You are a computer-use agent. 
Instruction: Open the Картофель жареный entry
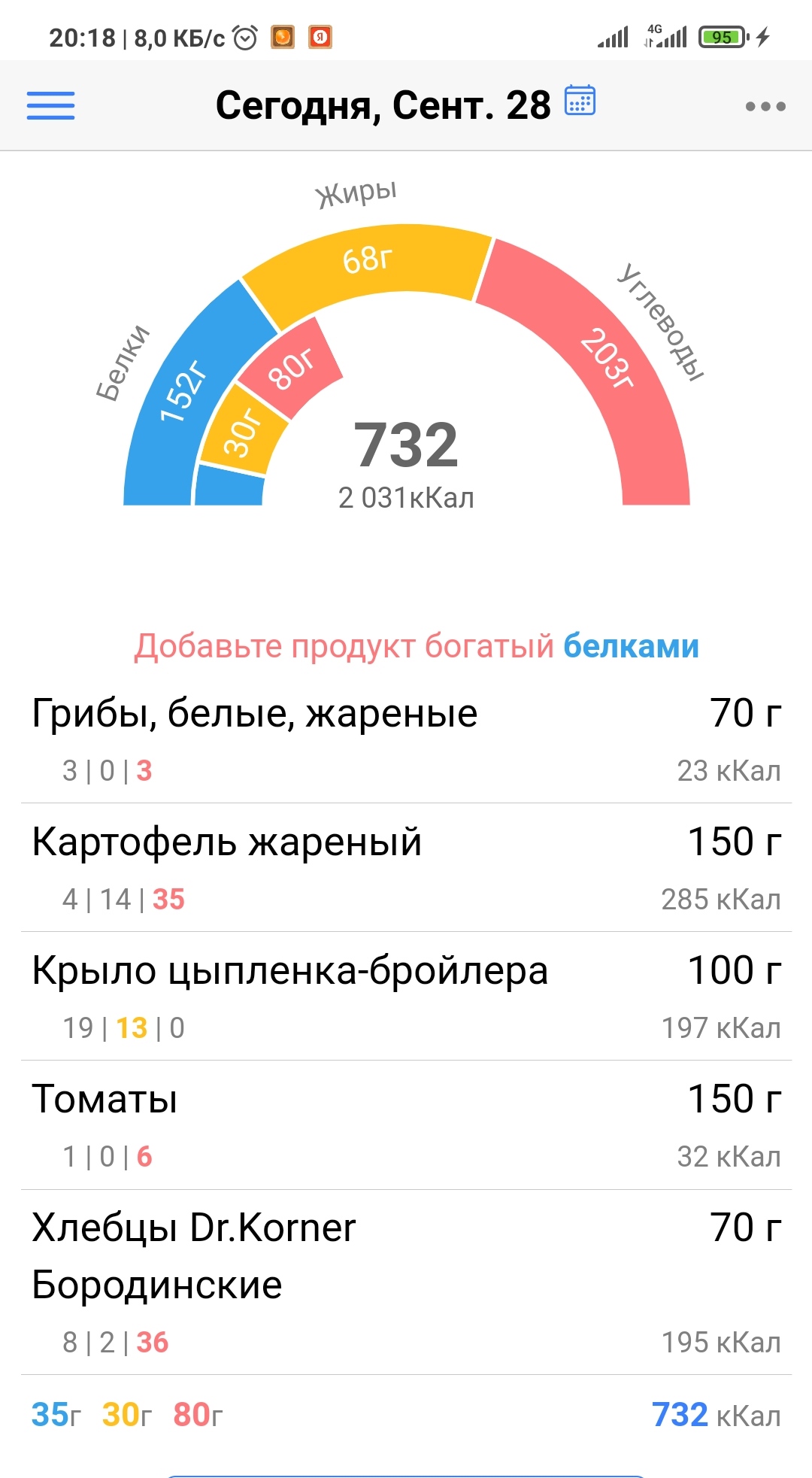tap(406, 867)
